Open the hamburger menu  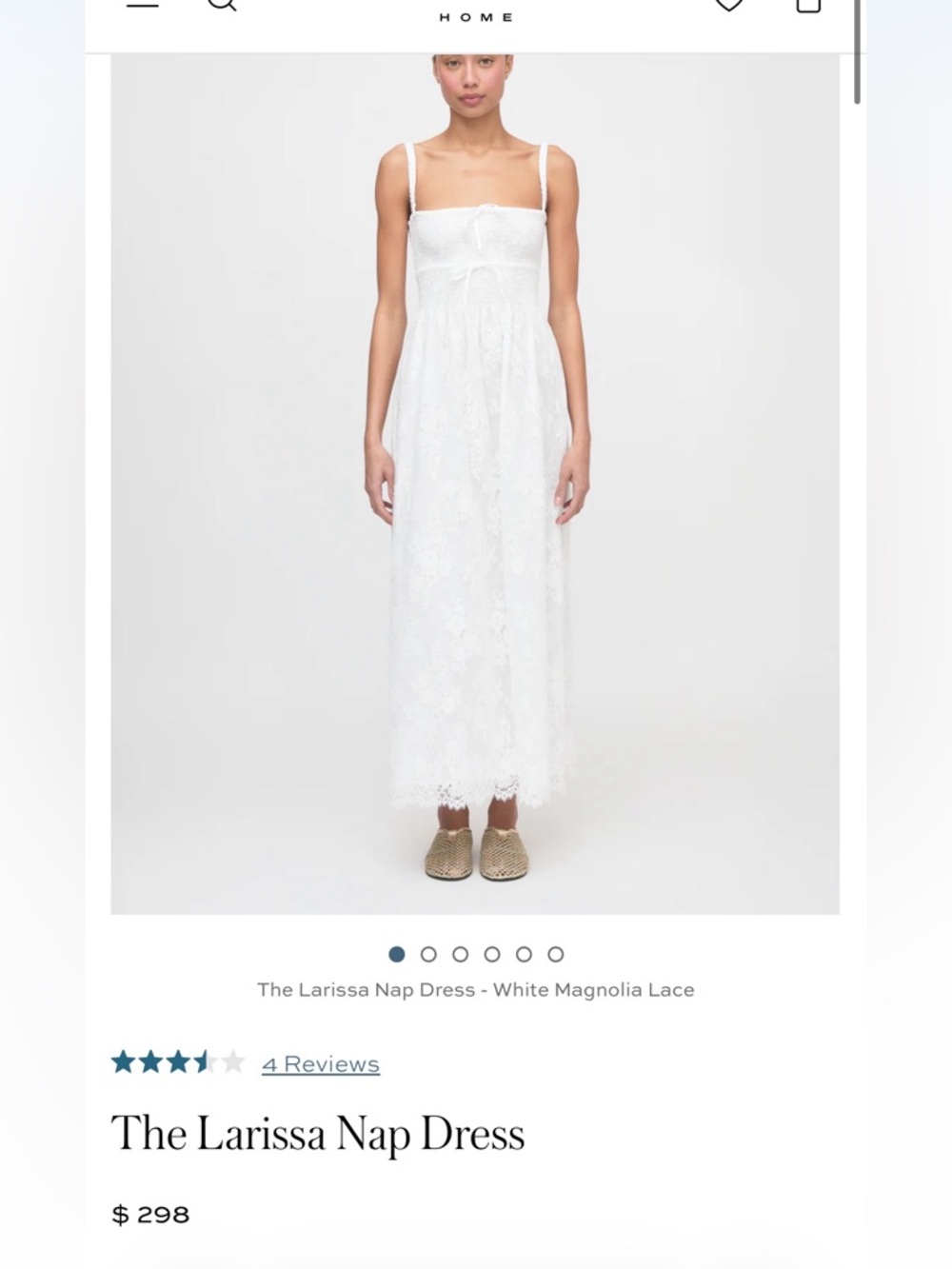(143, 4)
